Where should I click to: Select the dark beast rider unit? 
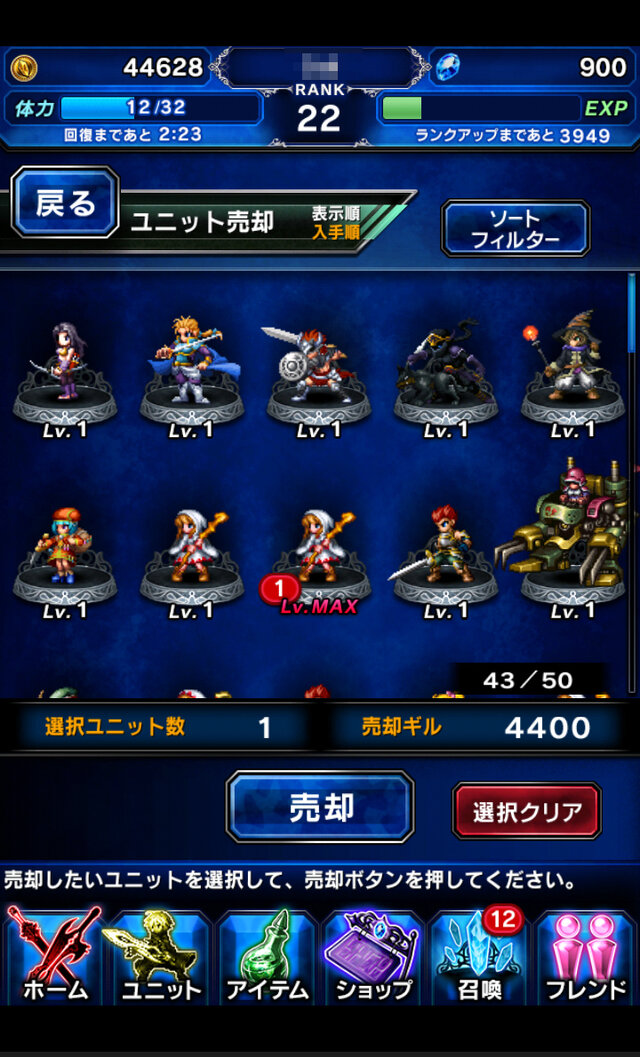[x=446, y=368]
